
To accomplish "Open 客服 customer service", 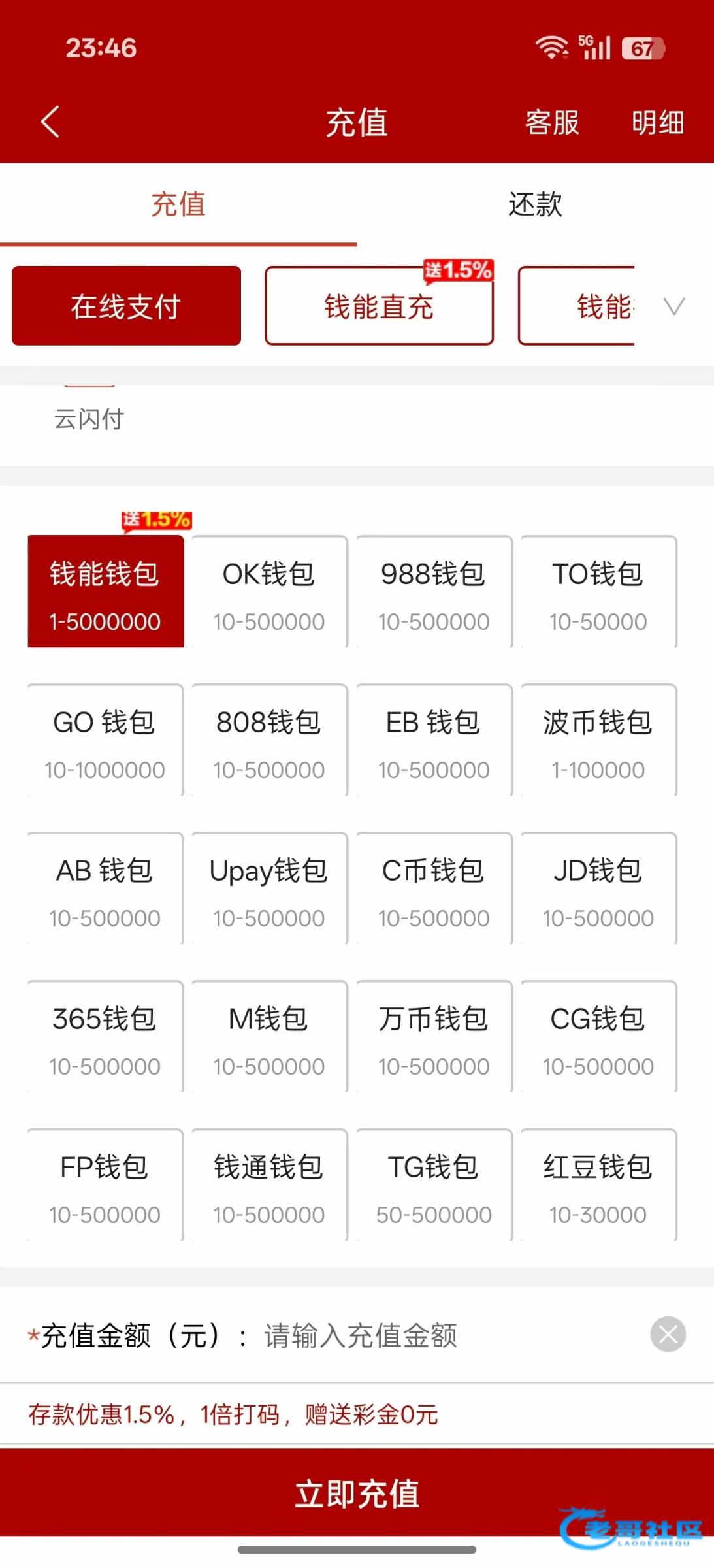I will [552, 123].
